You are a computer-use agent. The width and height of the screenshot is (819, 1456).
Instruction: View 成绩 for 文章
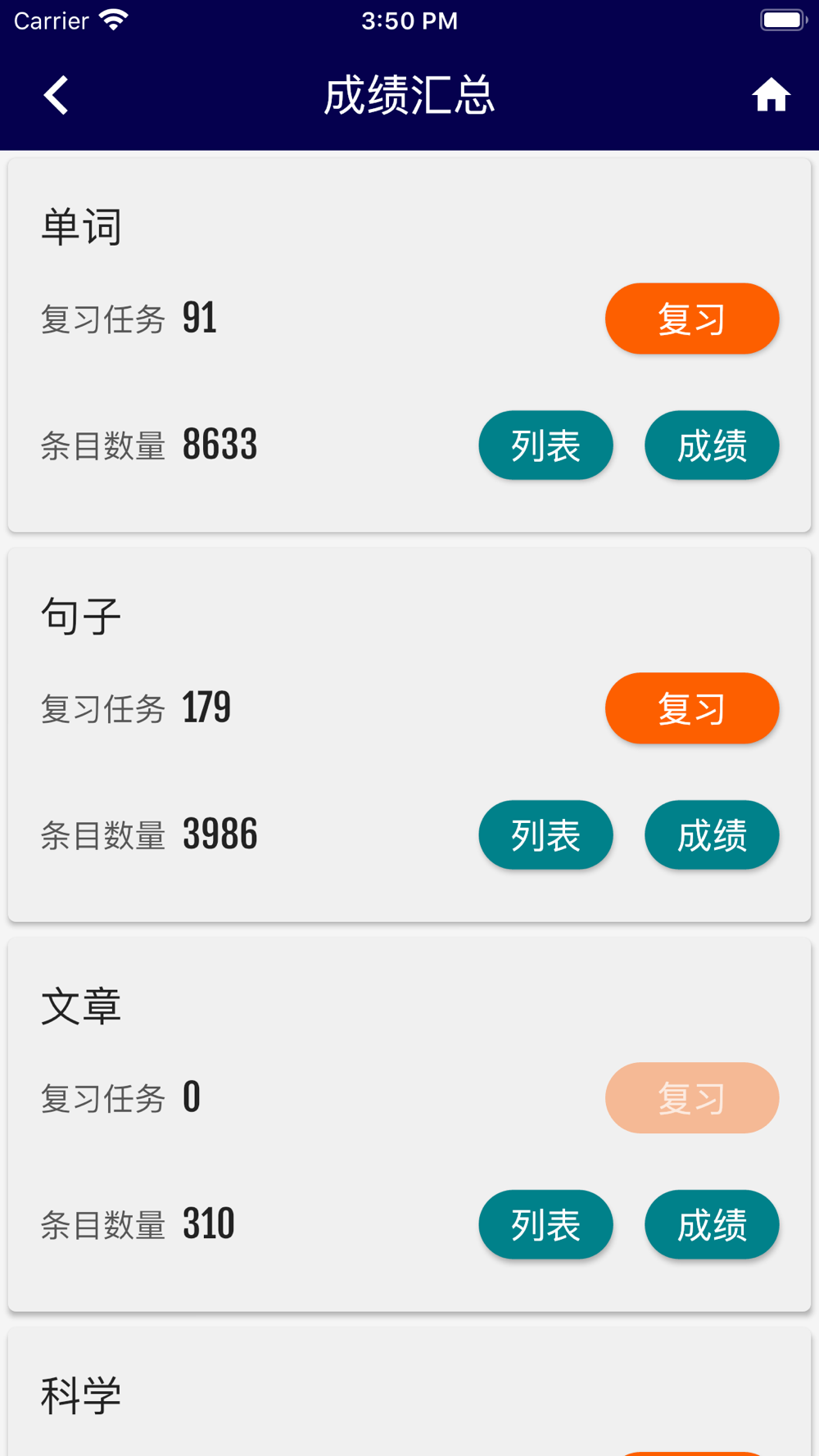point(712,1225)
